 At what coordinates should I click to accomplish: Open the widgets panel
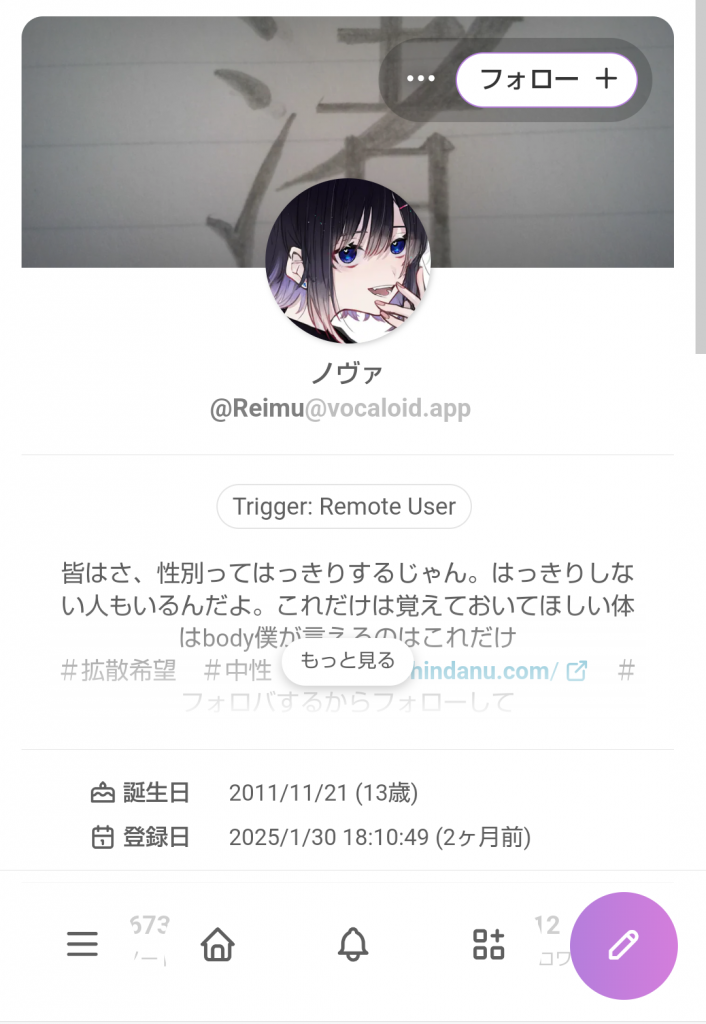[488, 944]
